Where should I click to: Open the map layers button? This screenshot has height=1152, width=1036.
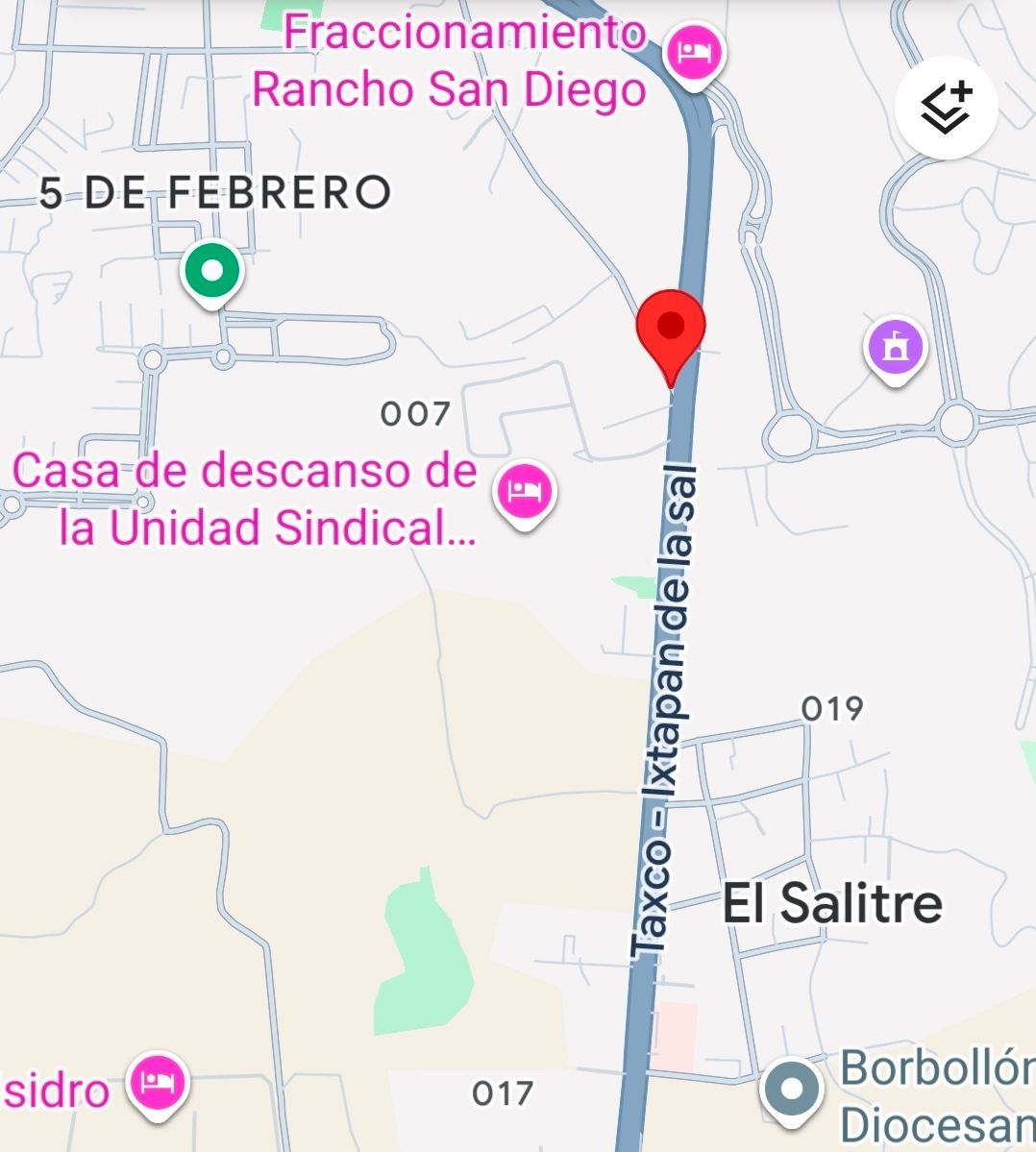pos(947,106)
